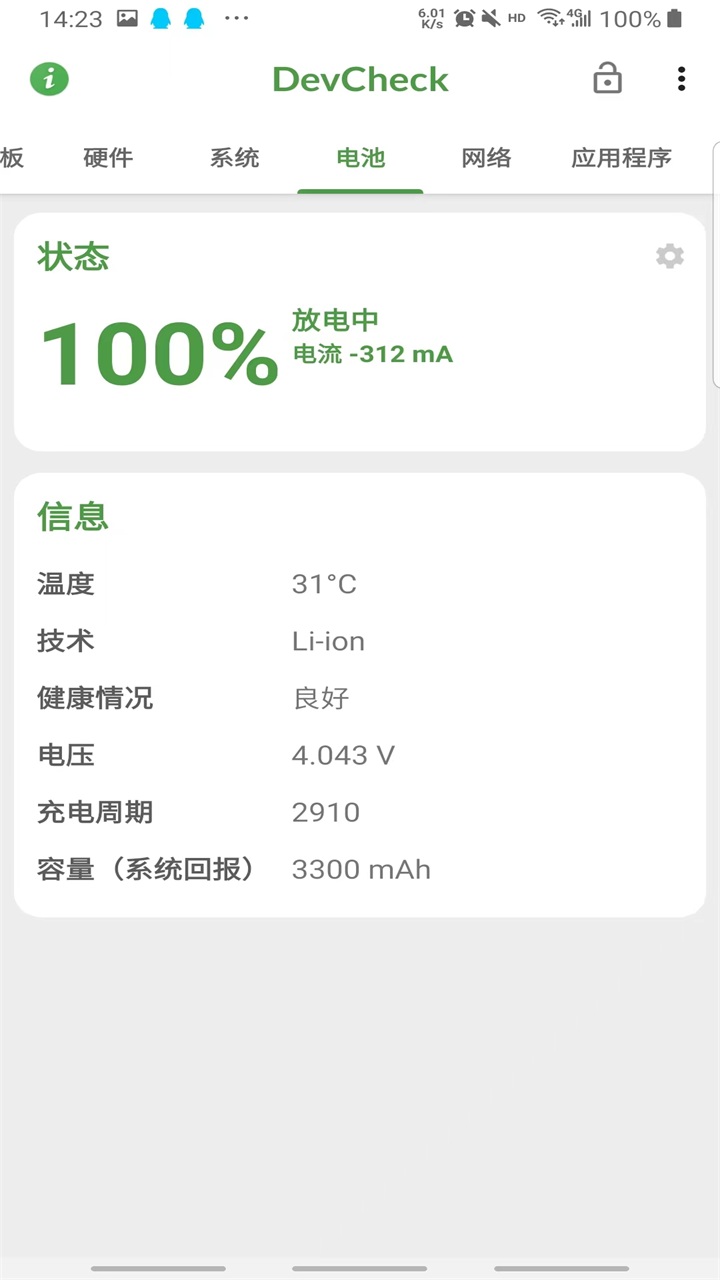Switch to the 硬件 tab
Image resolution: width=720 pixels, height=1280 pixels.
pos(108,158)
